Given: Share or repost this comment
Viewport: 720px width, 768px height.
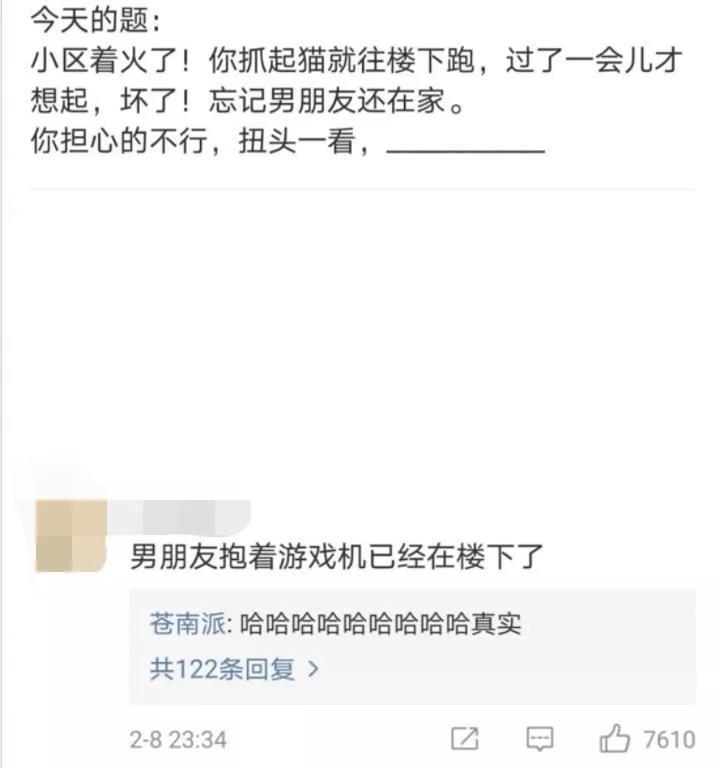Looking at the screenshot, I should click(x=465, y=739).
